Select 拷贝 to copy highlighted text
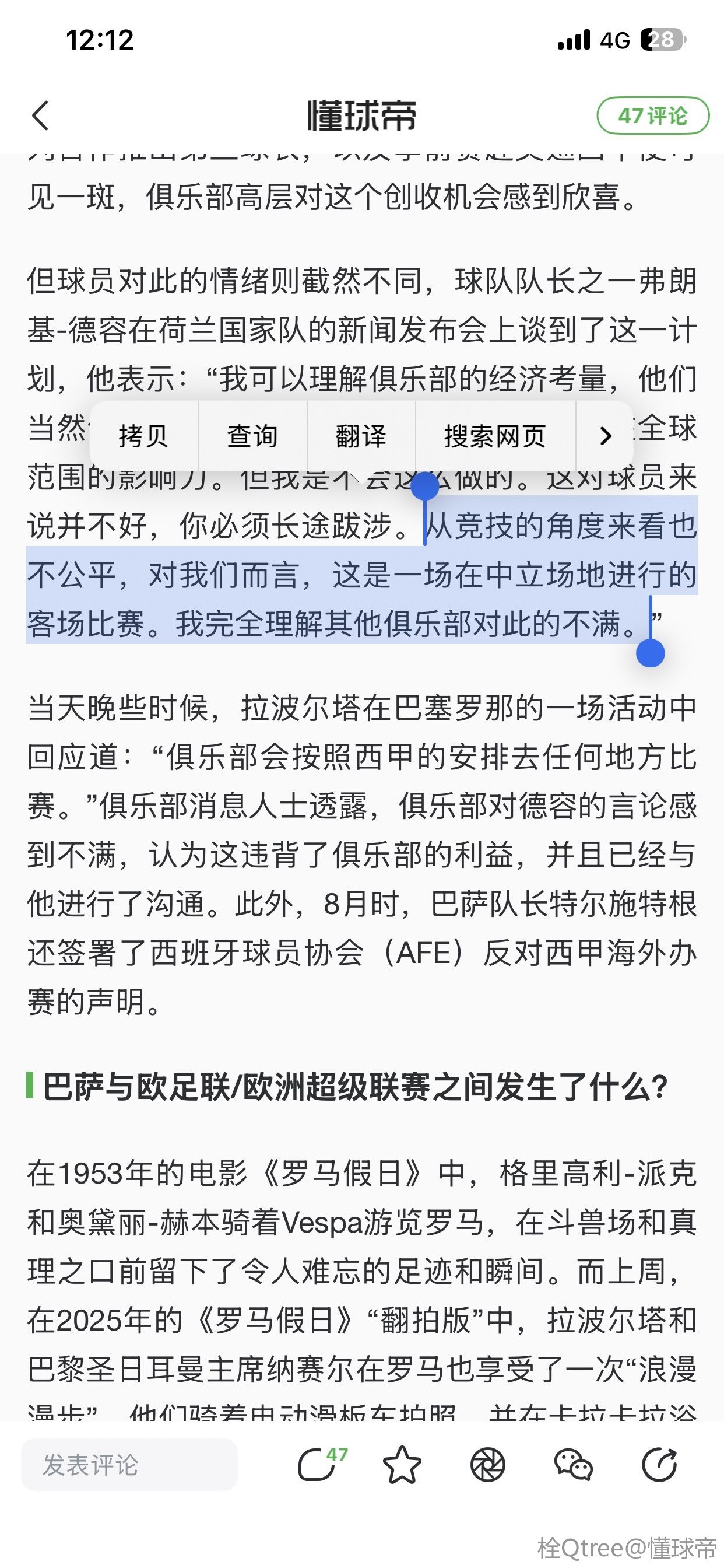The height and width of the screenshot is (1568, 724). 143,436
